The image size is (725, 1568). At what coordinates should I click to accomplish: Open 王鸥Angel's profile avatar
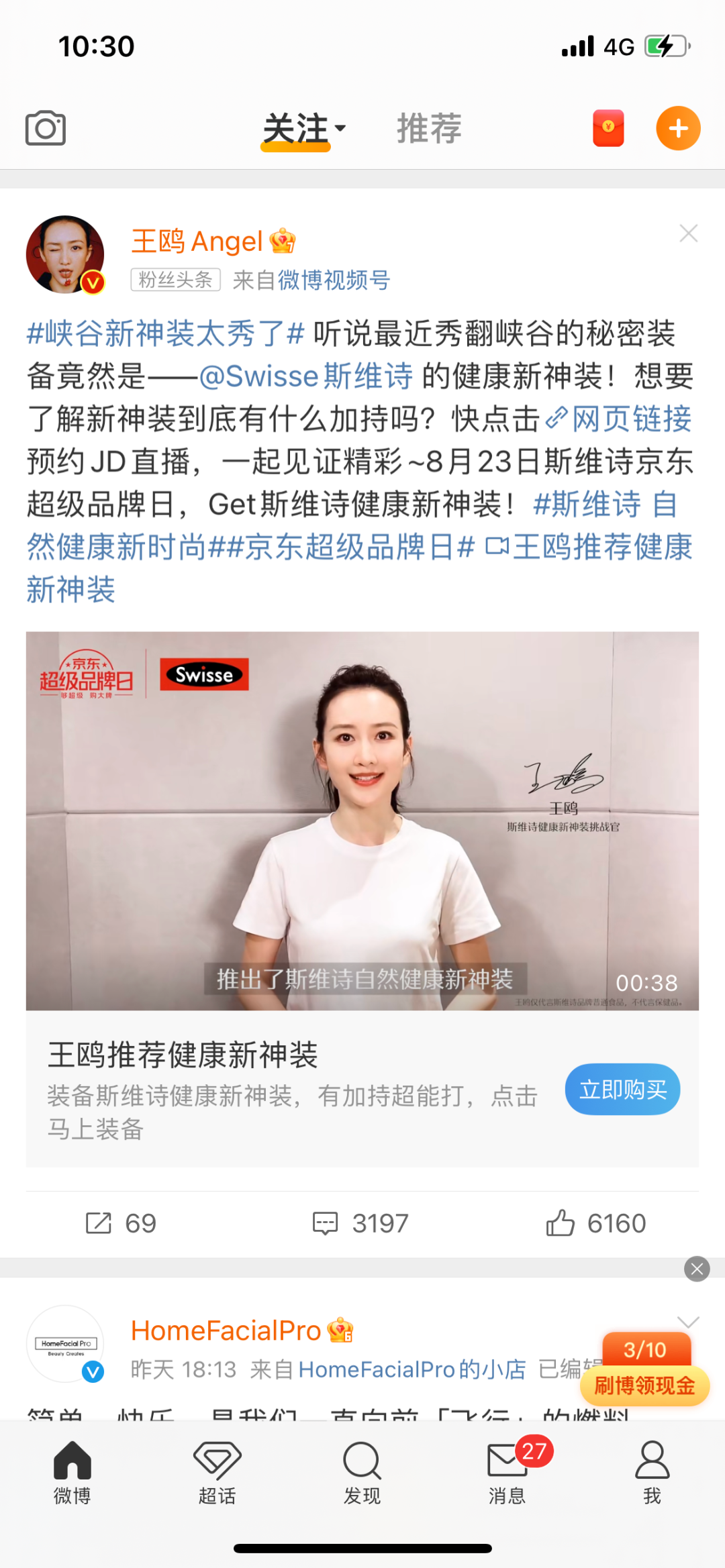tap(65, 254)
